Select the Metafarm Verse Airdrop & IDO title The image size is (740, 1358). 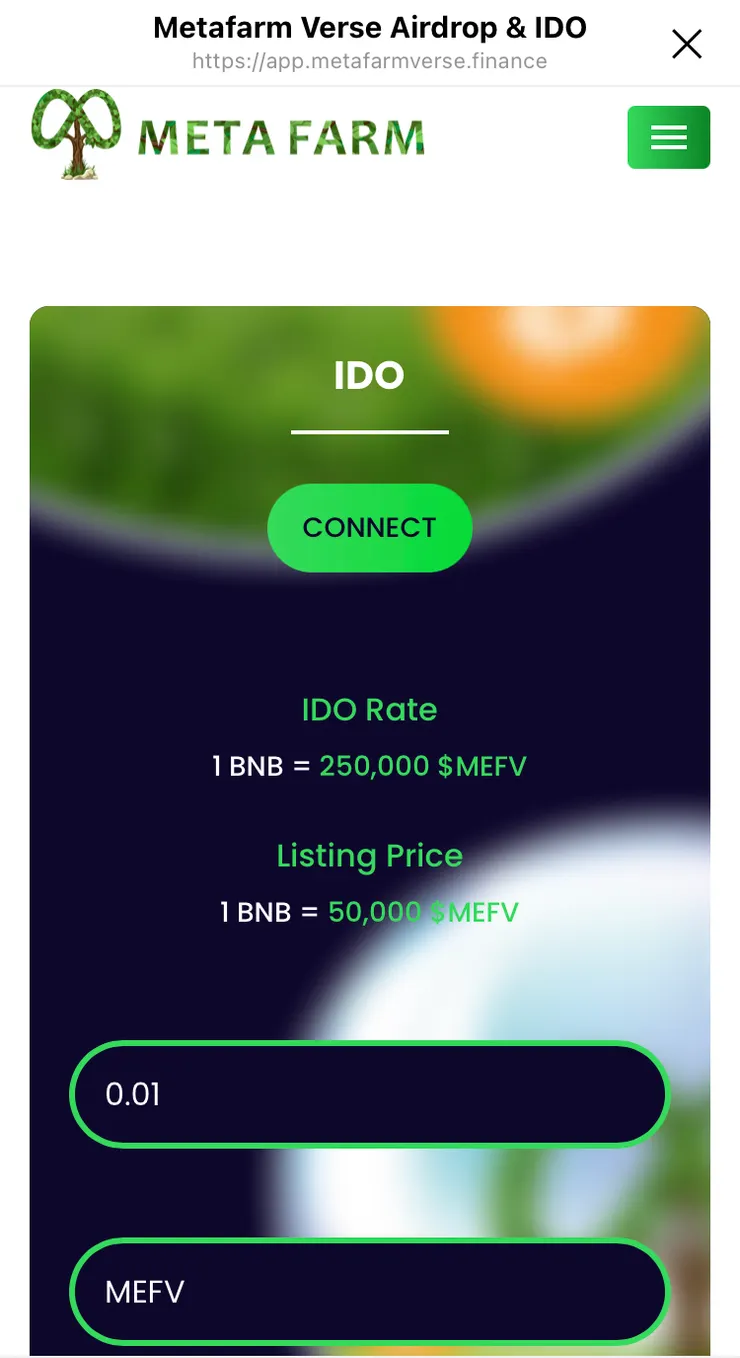pos(370,27)
